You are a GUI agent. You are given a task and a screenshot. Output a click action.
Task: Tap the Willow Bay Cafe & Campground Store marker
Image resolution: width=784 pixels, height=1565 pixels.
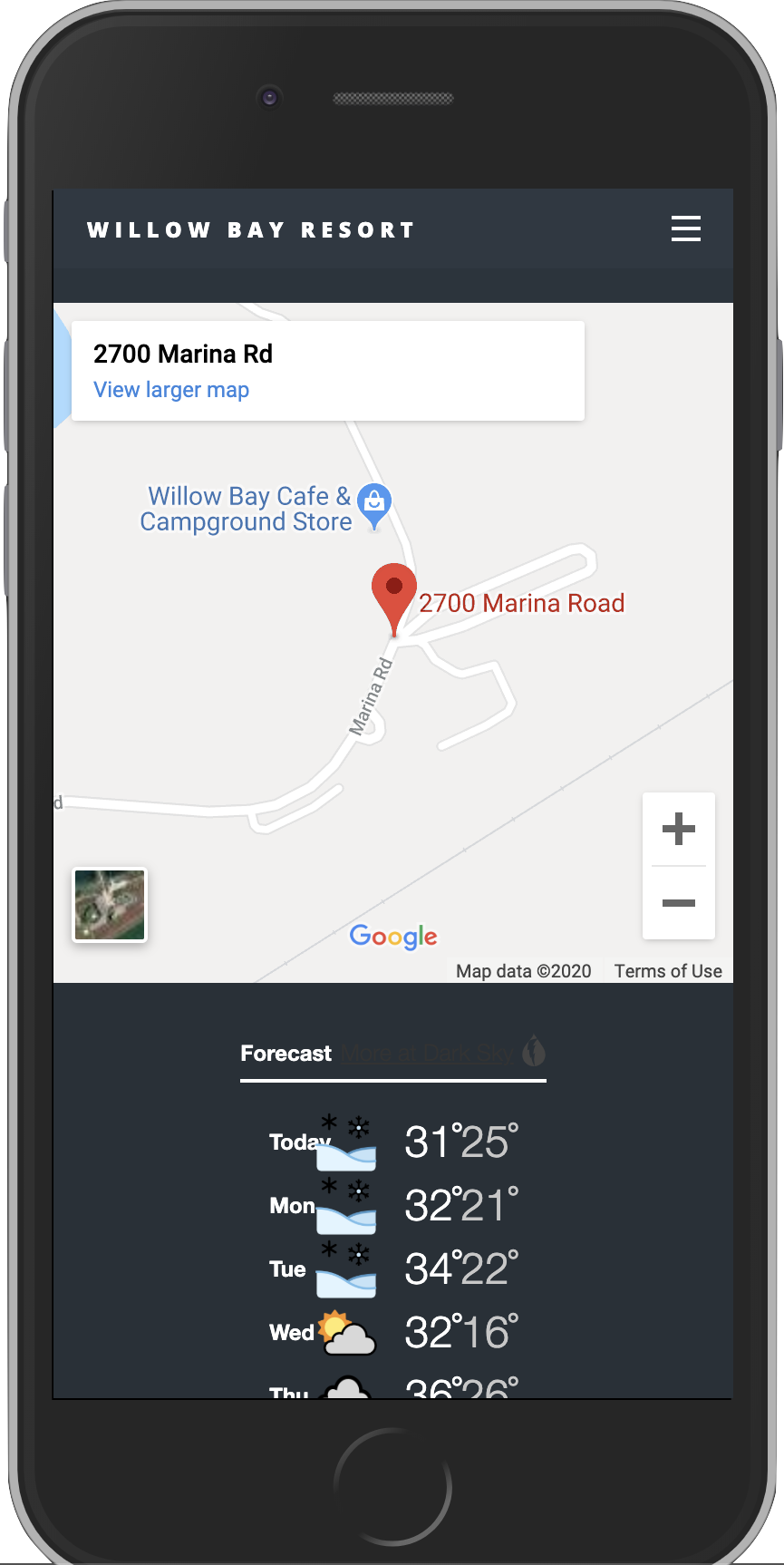pos(373,503)
